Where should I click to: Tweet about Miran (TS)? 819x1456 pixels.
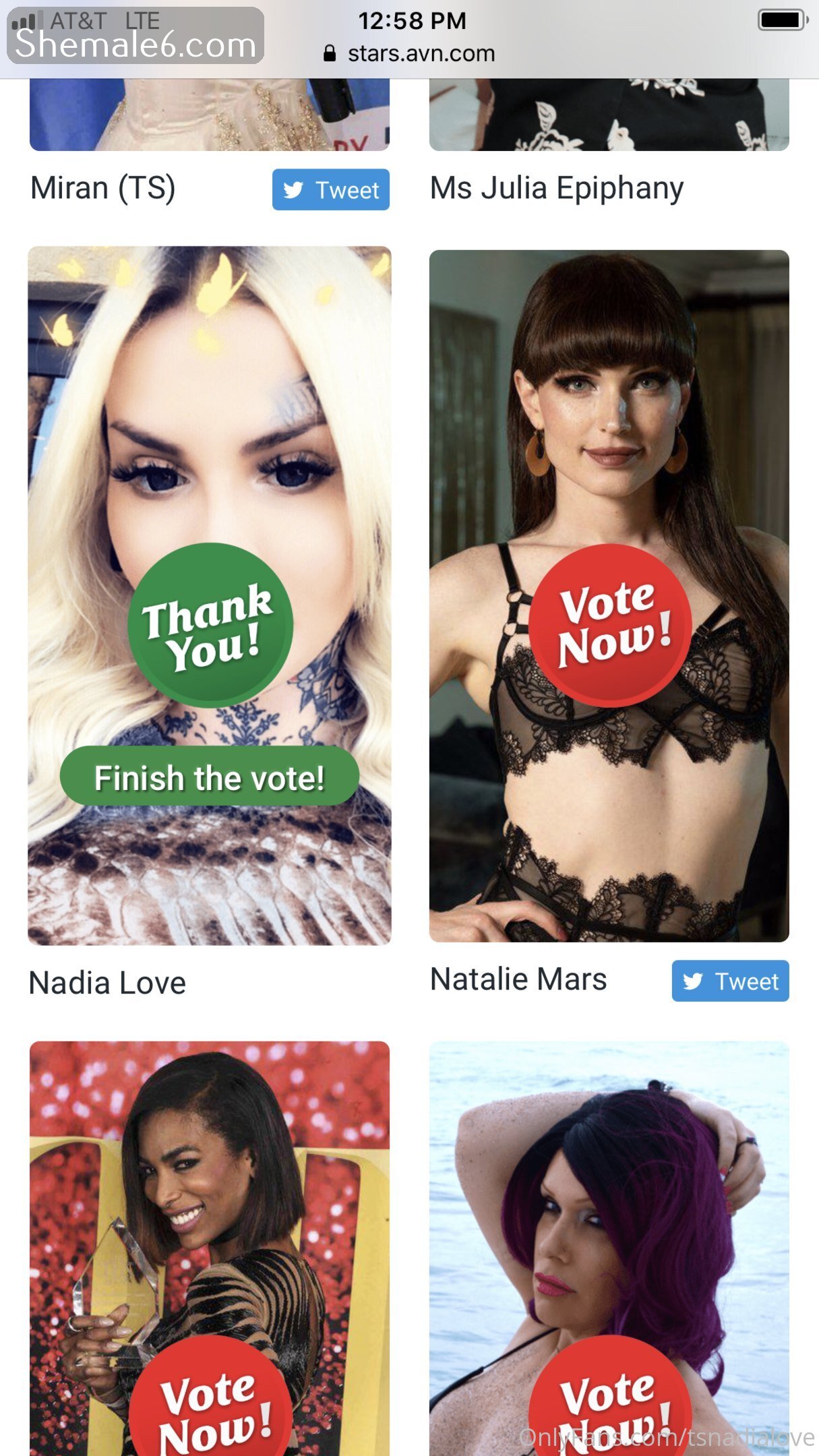click(330, 189)
